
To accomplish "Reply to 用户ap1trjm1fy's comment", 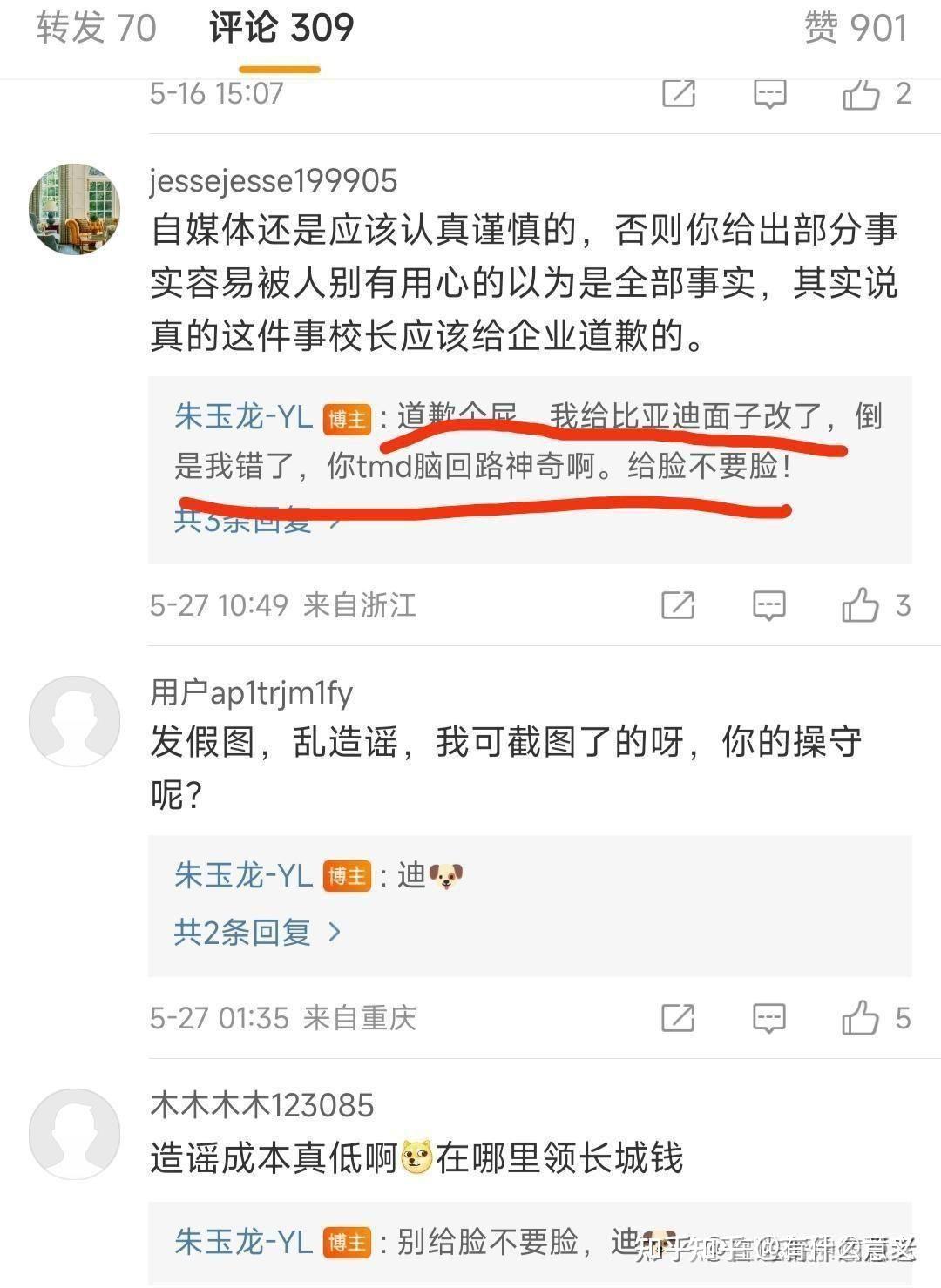I will tap(769, 1018).
